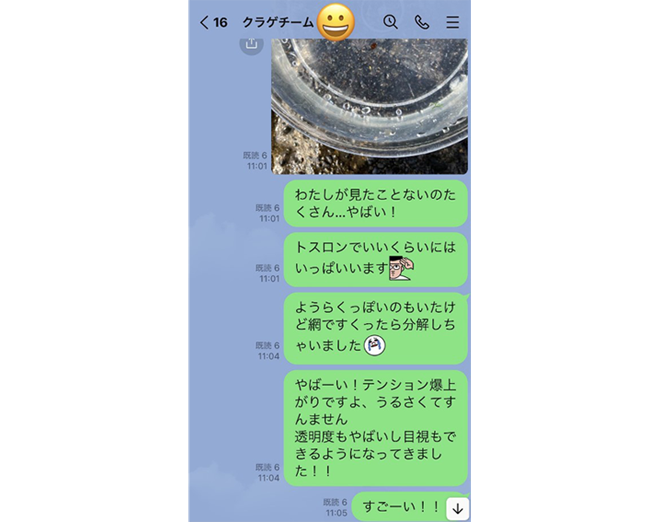Image resolution: width=660 pixels, height=522 pixels.
Task: Go back to the chat list
Action: pos(206,22)
